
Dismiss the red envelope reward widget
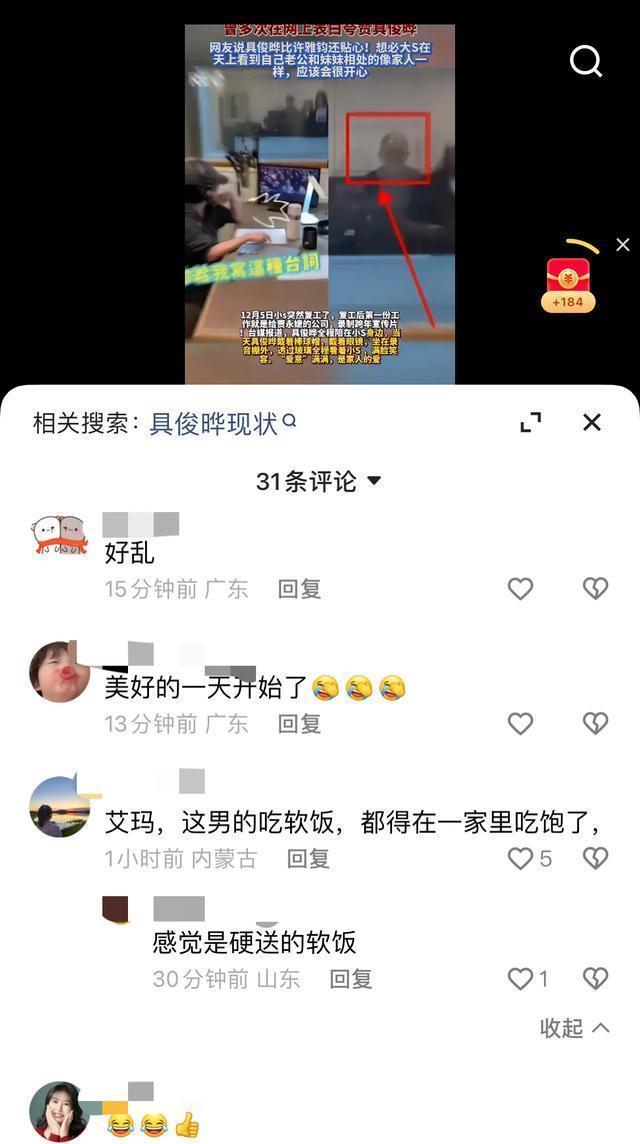[x=623, y=244]
